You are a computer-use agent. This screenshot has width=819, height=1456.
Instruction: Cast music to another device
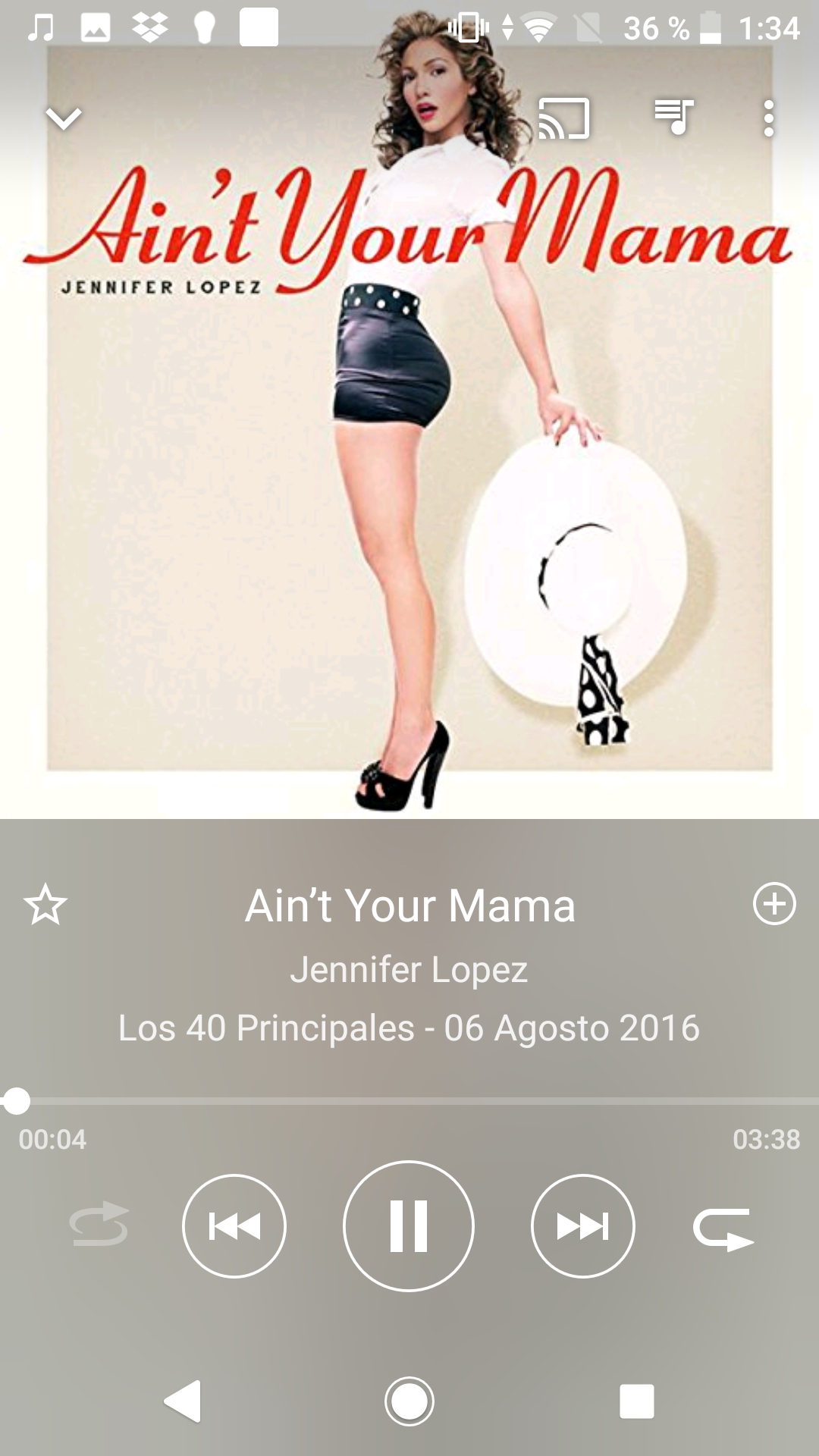pos(563,118)
